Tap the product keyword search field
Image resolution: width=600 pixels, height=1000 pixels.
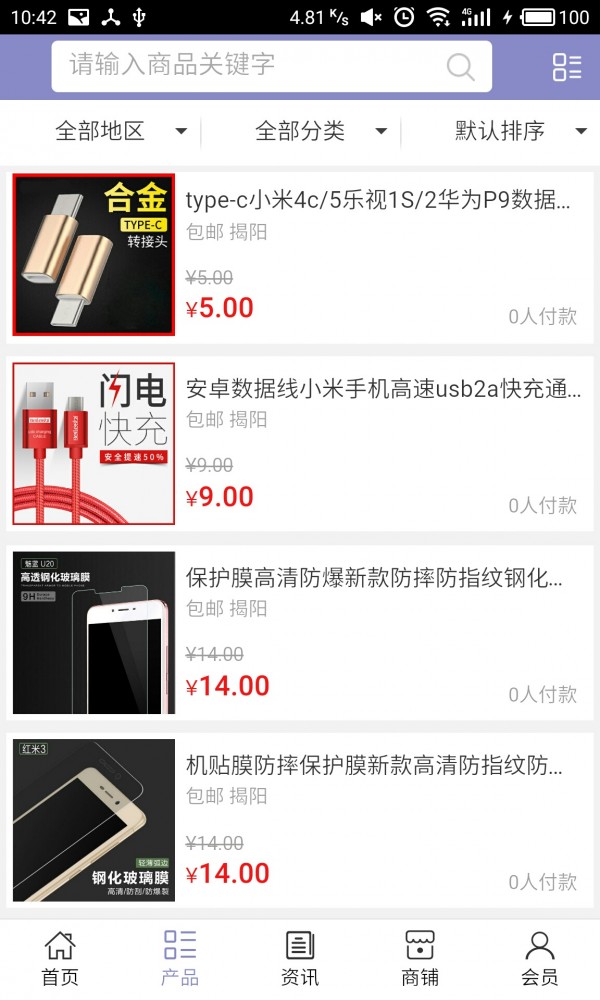pos(250,66)
